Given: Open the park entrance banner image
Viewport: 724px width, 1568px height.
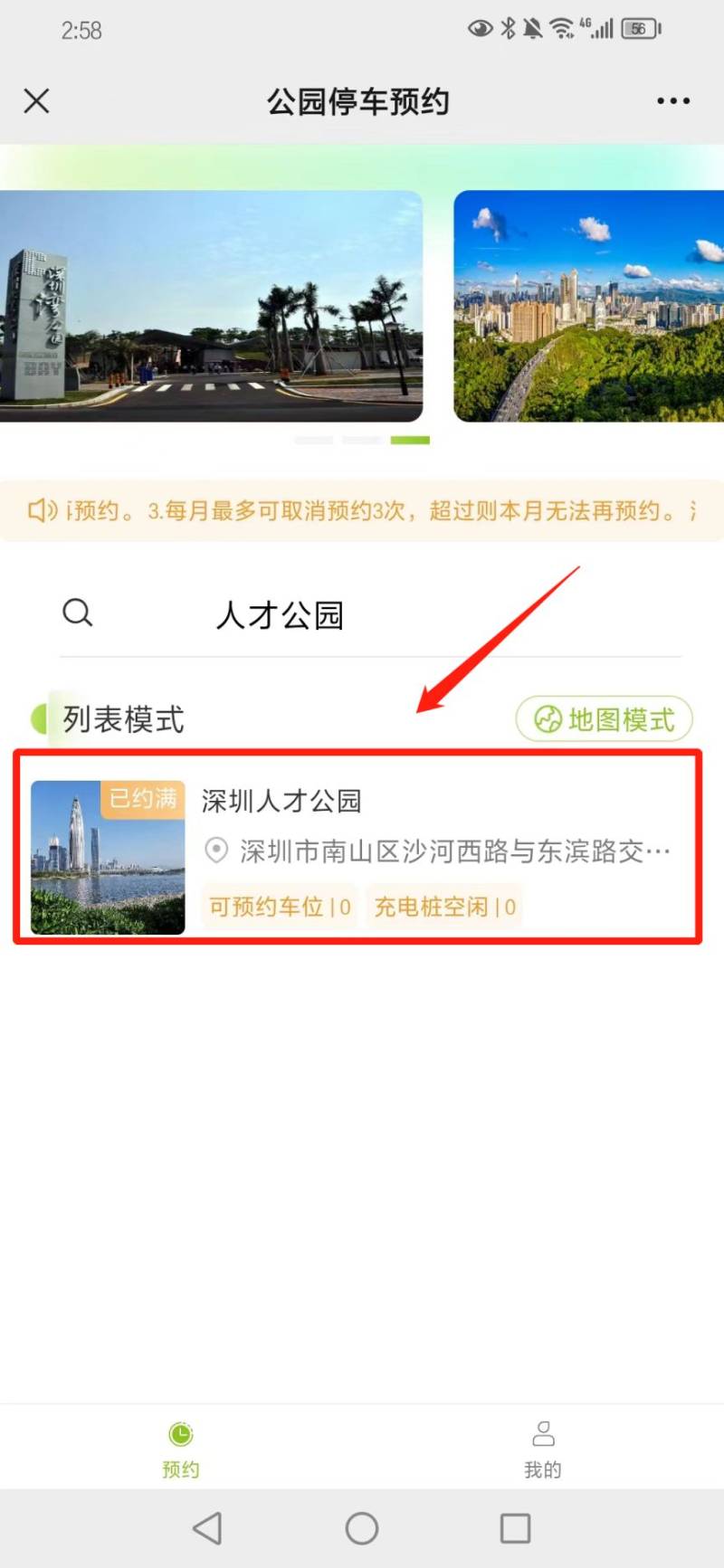Looking at the screenshot, I should [210, 306].
